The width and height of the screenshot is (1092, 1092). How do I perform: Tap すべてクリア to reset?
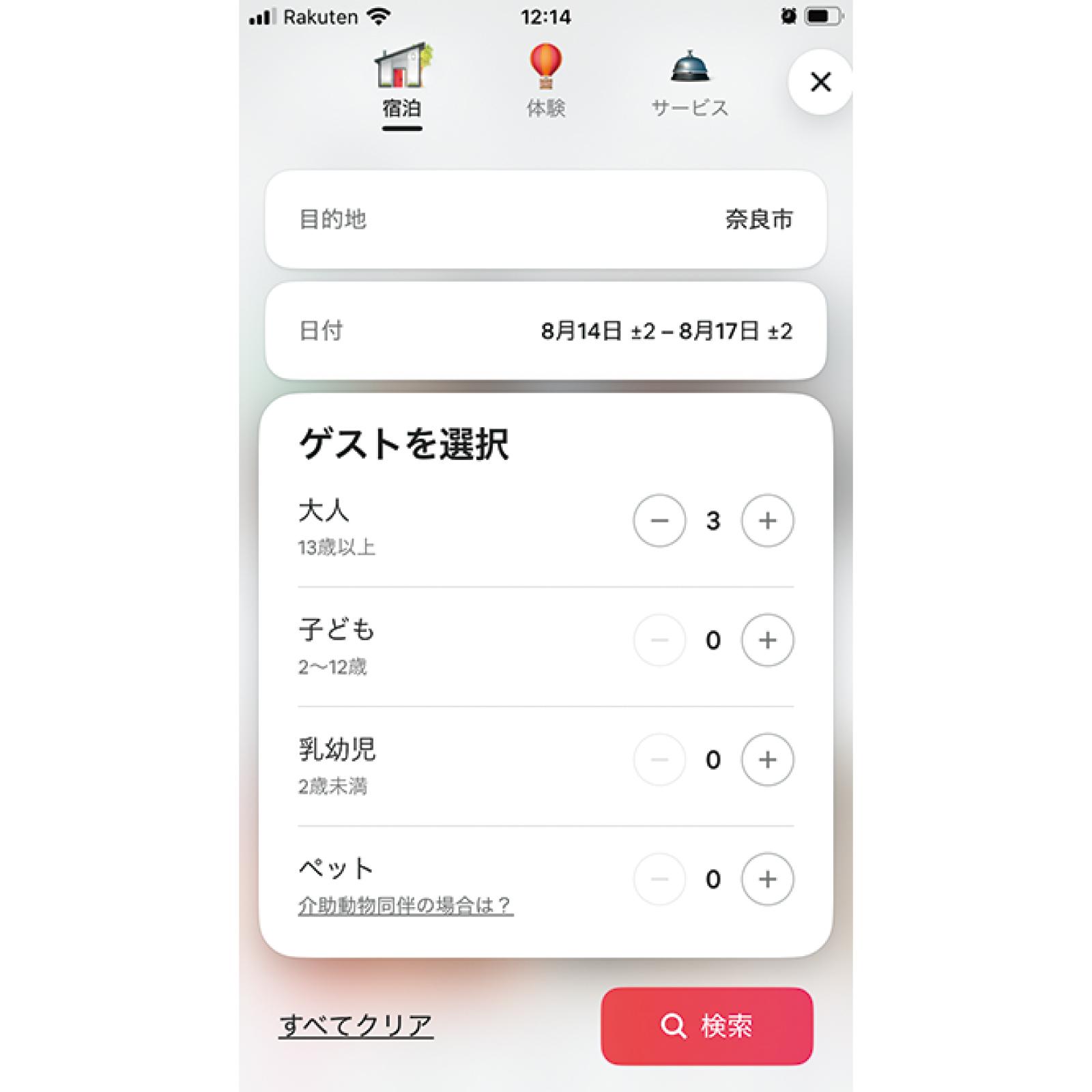(356, 1025)
